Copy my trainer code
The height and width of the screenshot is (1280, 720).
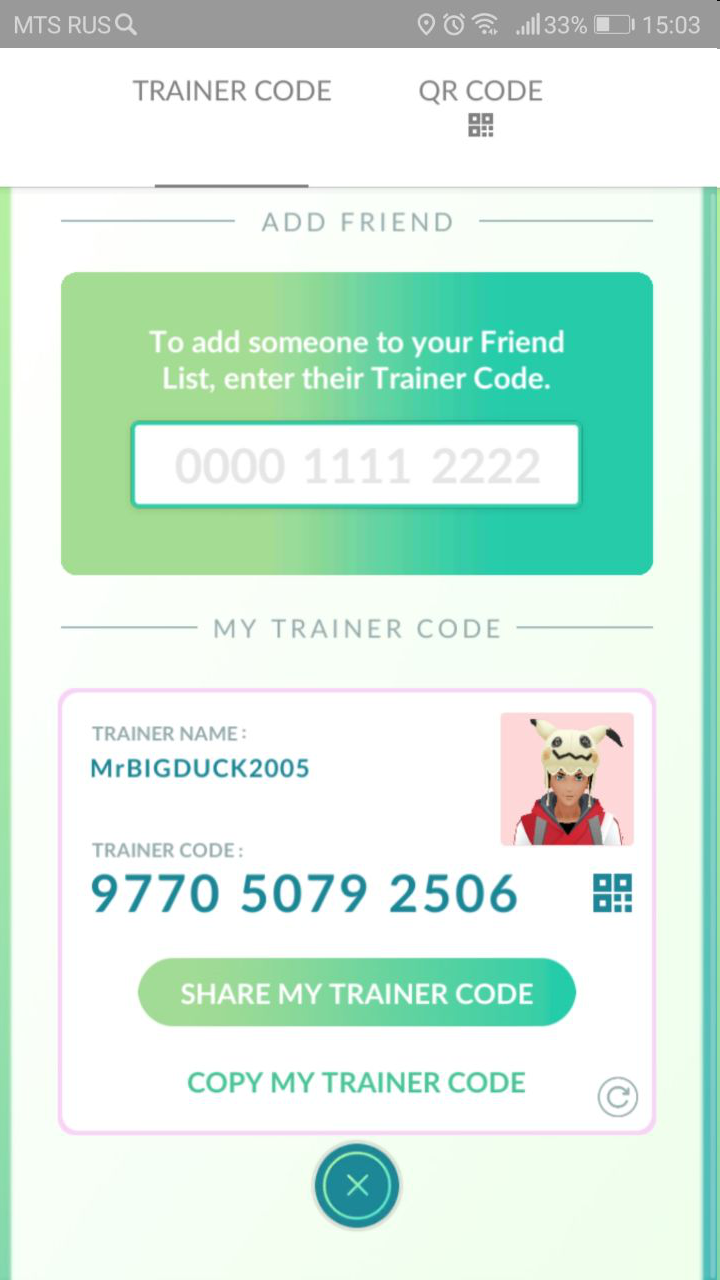click(x=356, y=1082)
